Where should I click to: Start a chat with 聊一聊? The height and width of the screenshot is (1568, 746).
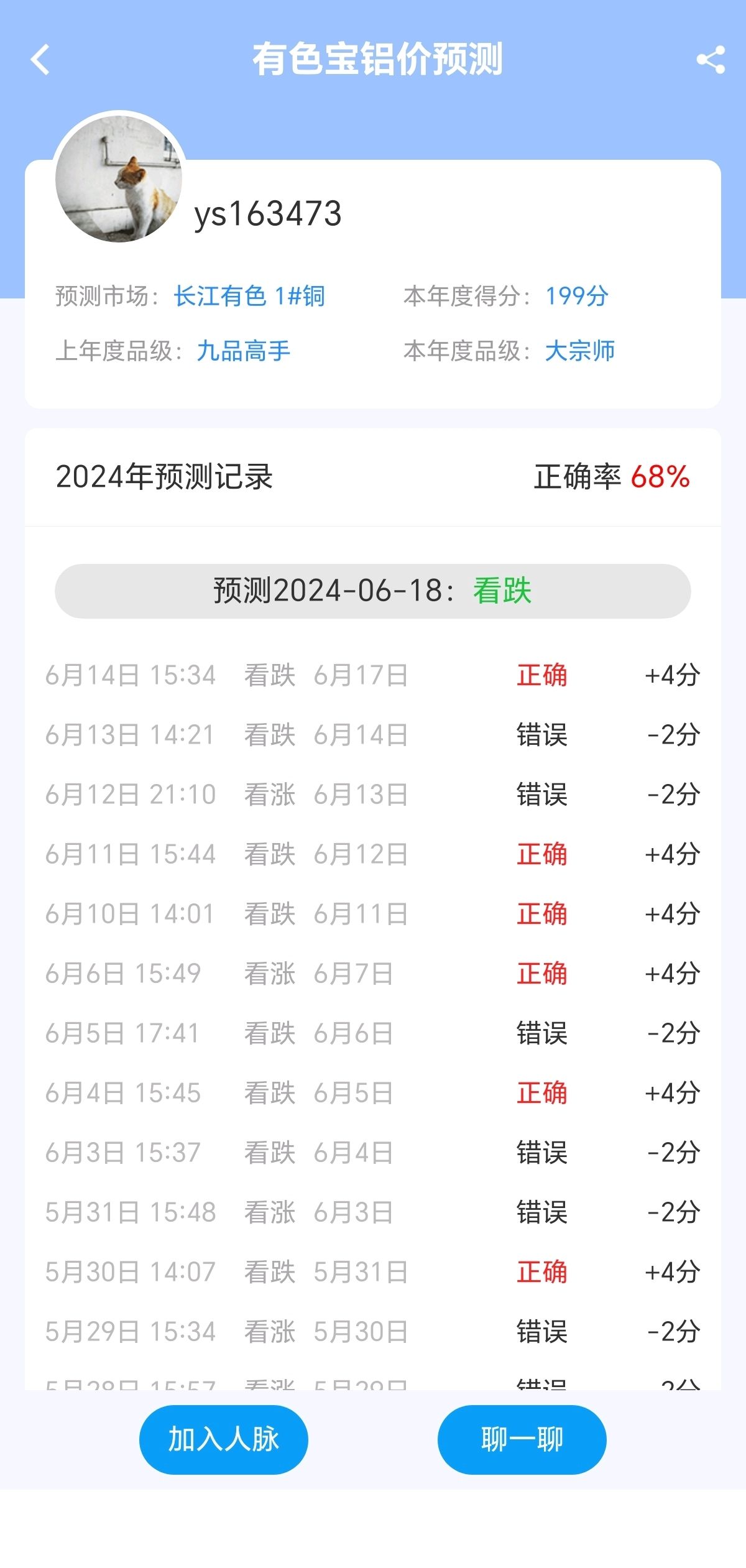click(522, 1439)
